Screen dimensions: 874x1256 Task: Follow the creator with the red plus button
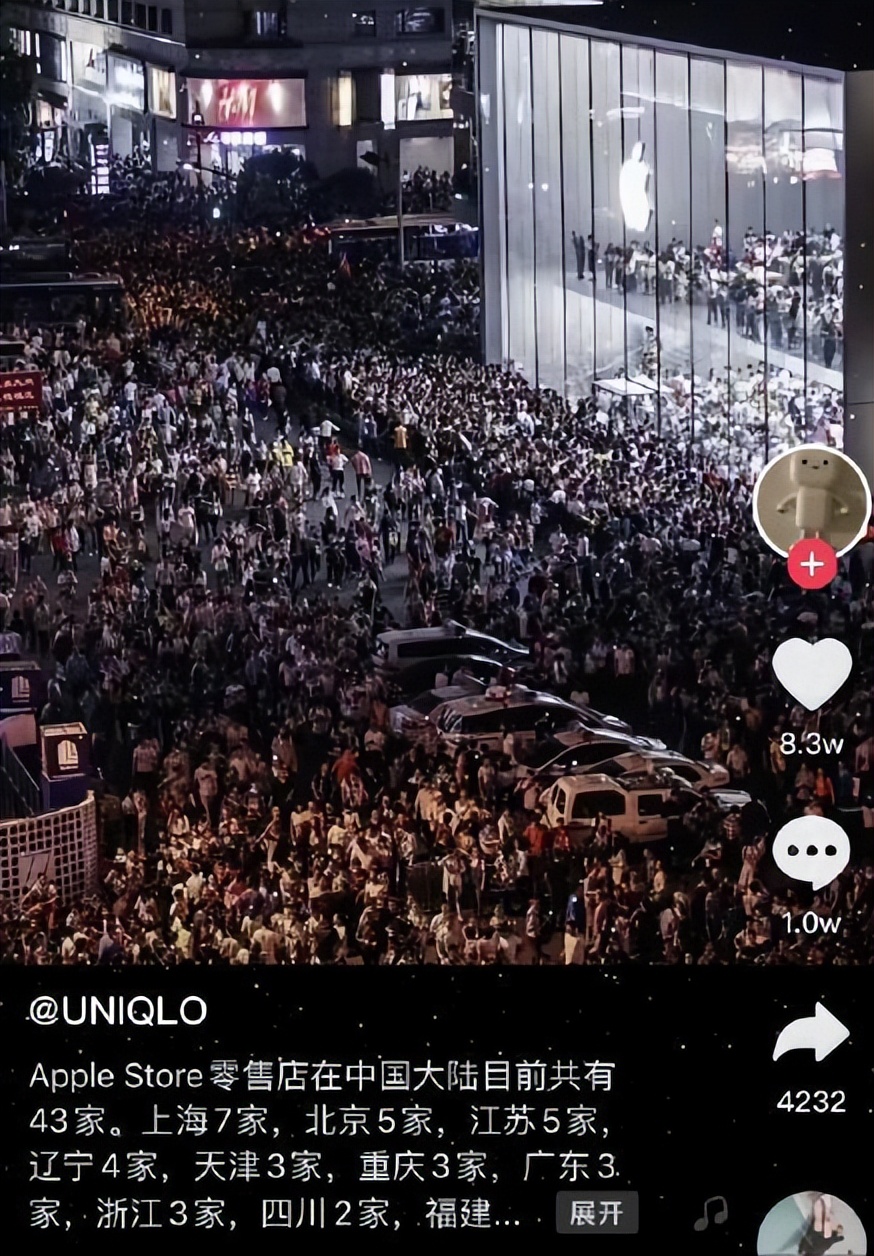click(812, 565)
